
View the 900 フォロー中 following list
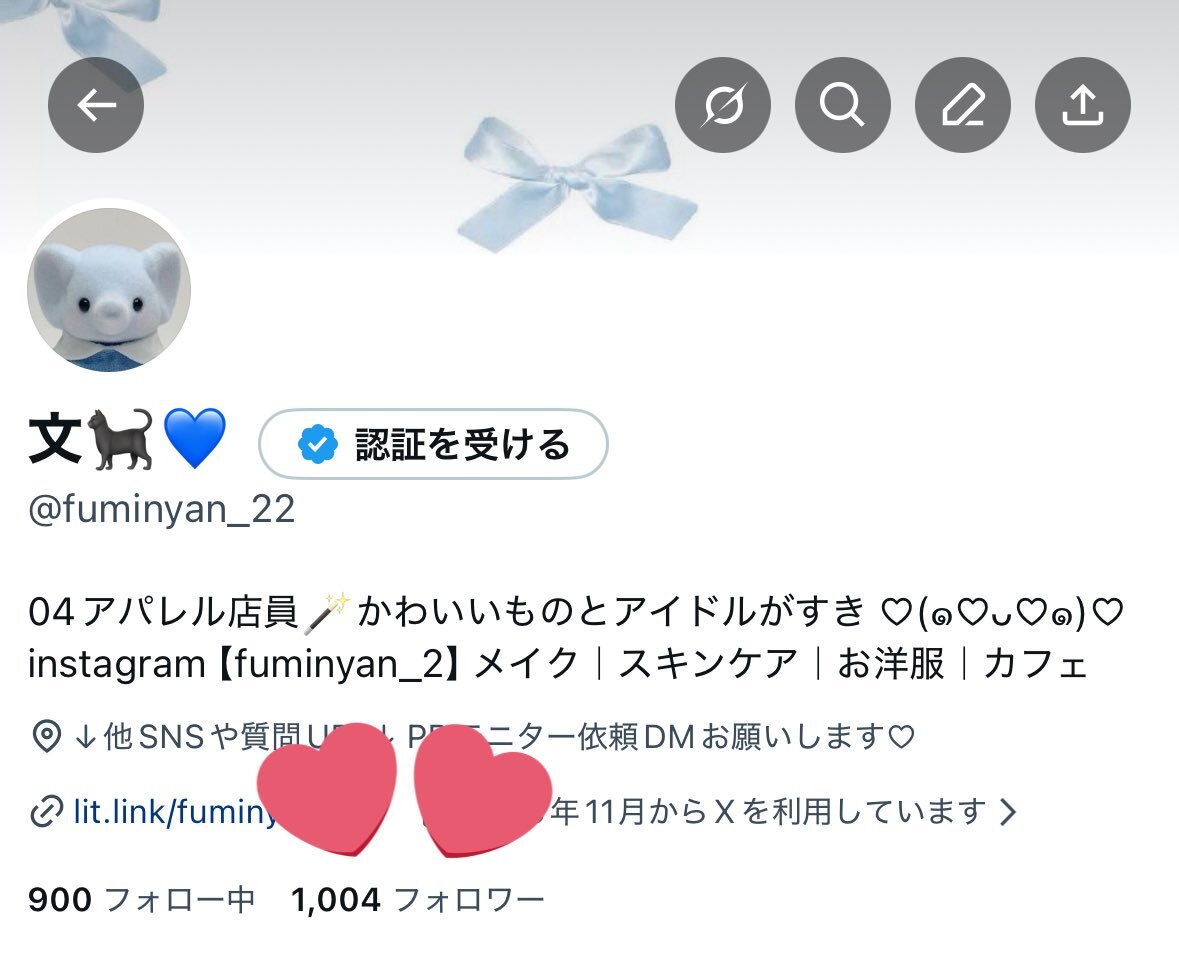pyautogui.click(x=141, y=900)
